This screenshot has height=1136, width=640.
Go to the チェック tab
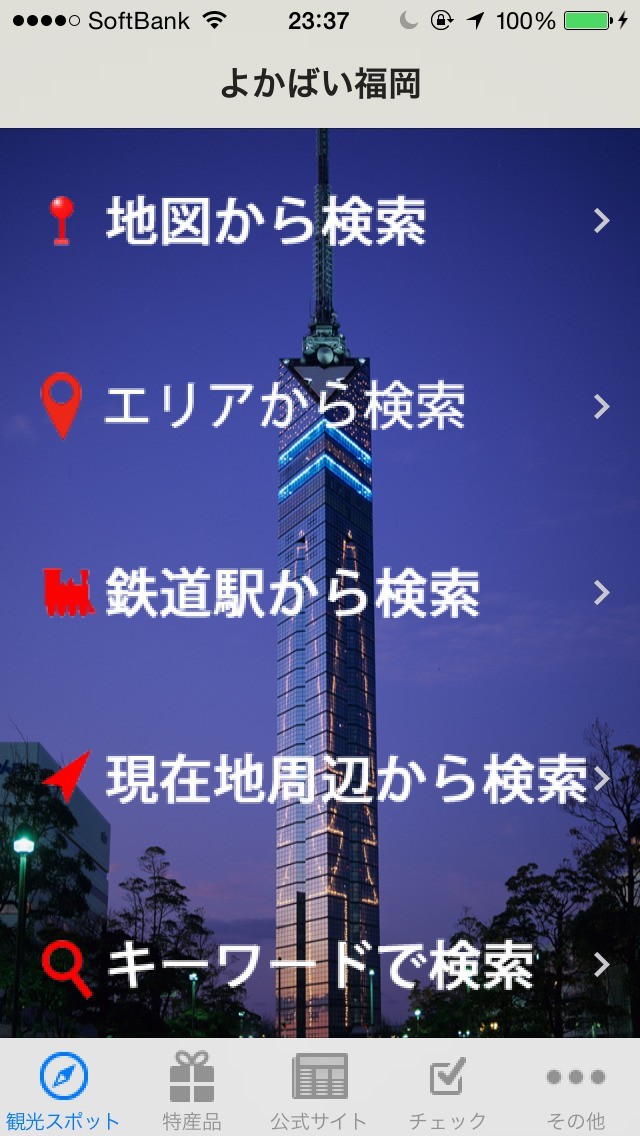click(447, 1090)
